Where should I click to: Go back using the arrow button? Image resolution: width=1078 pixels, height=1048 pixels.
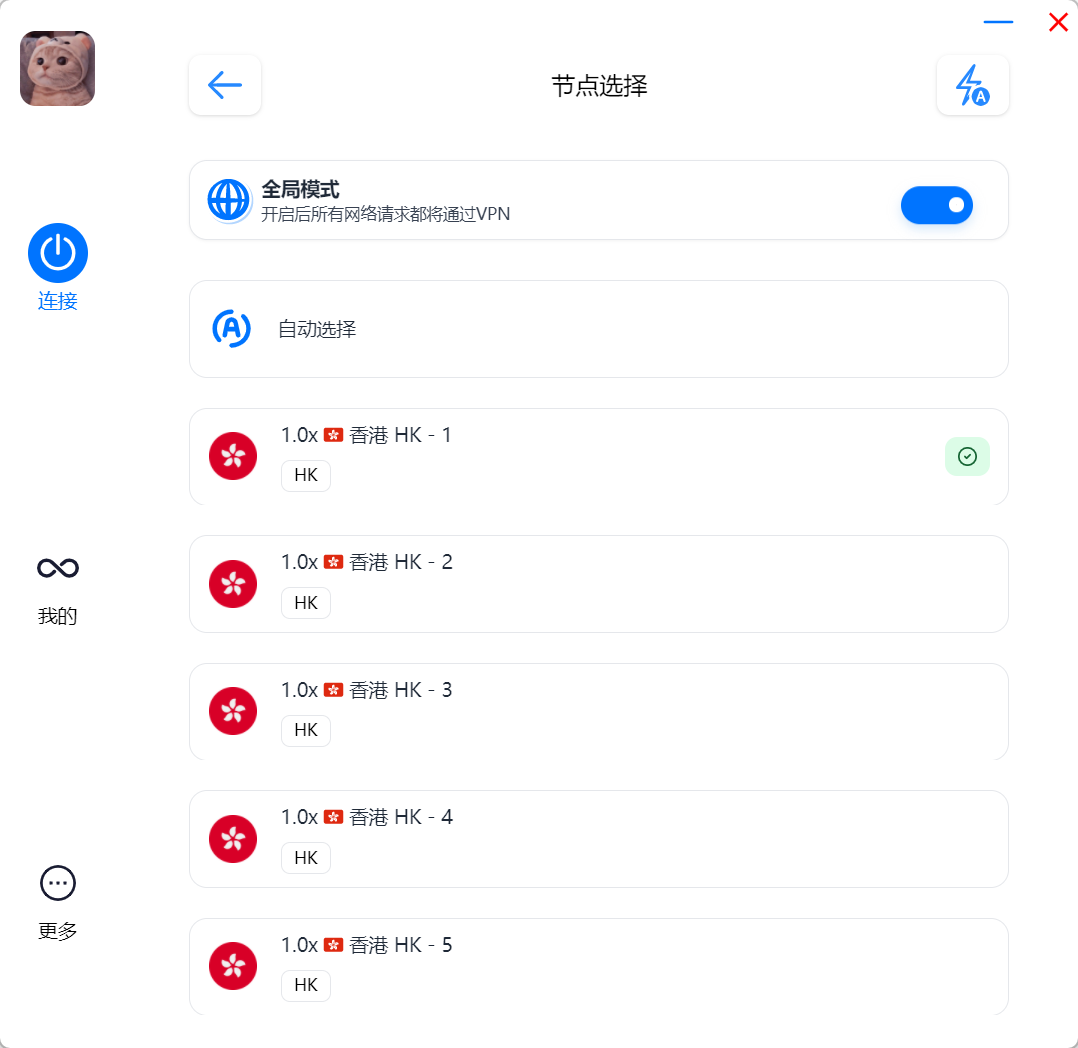[x=225, y=85]
